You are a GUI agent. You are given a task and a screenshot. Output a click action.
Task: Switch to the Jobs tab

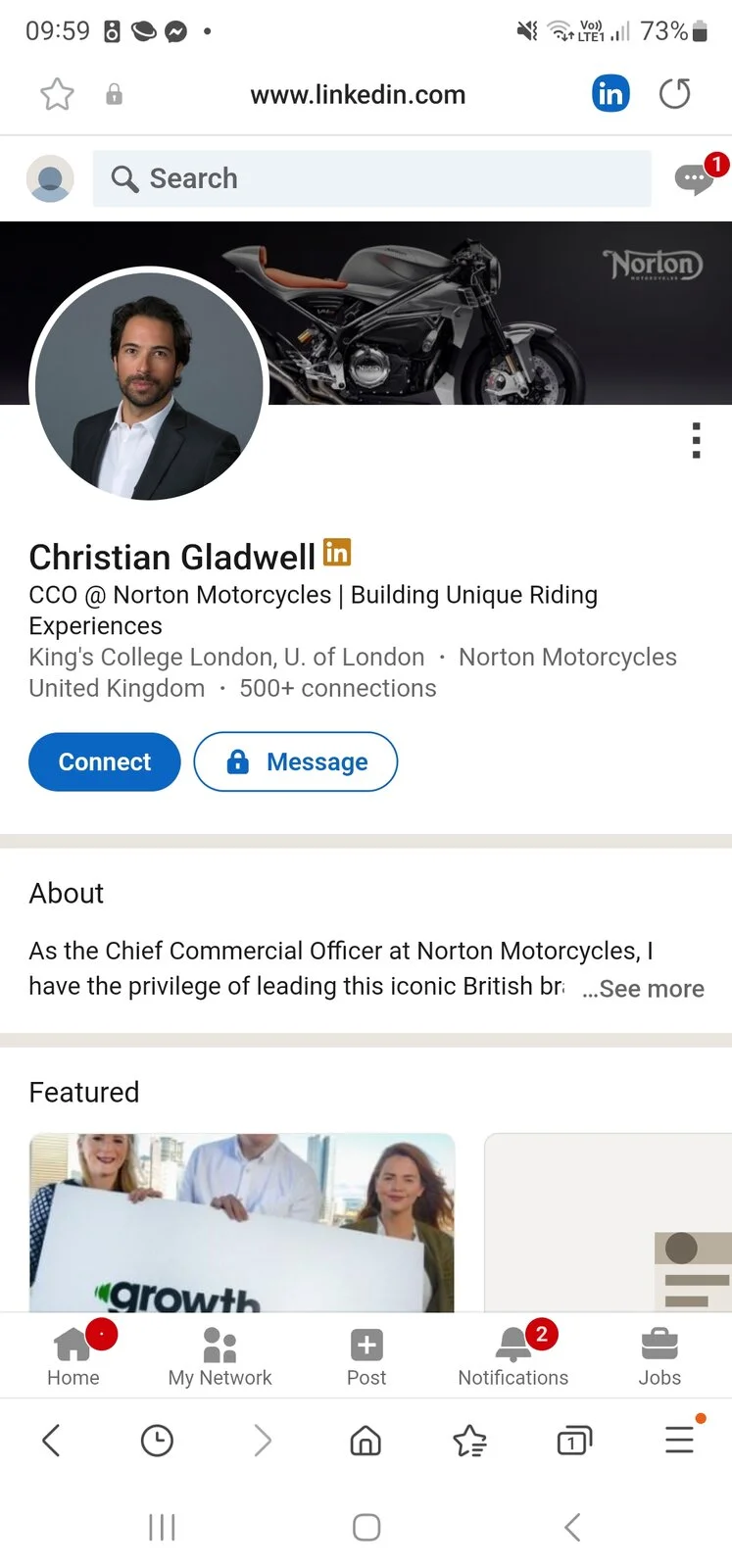(659, 1355)
